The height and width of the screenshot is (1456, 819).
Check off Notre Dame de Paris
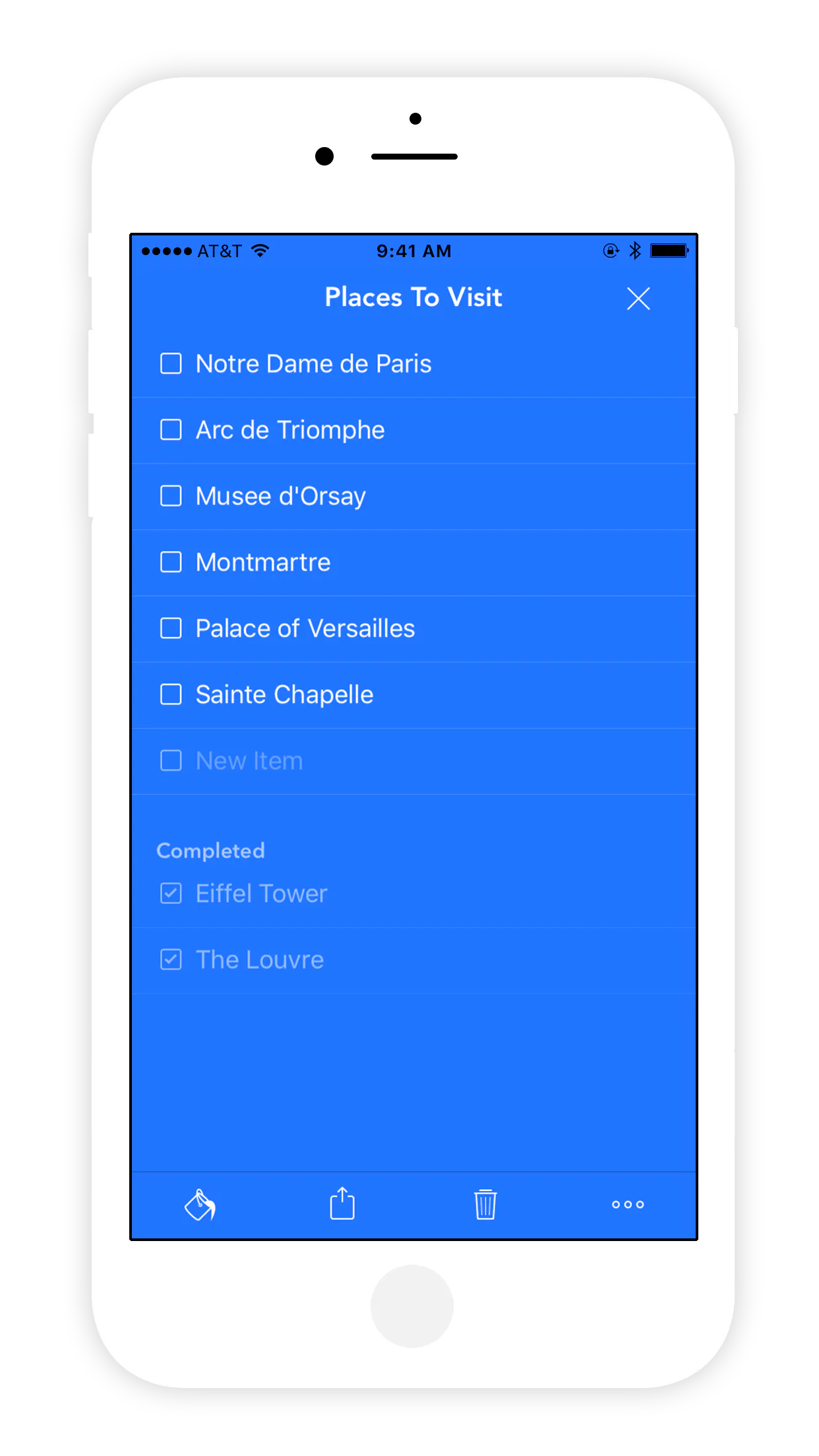click(170, 363)
